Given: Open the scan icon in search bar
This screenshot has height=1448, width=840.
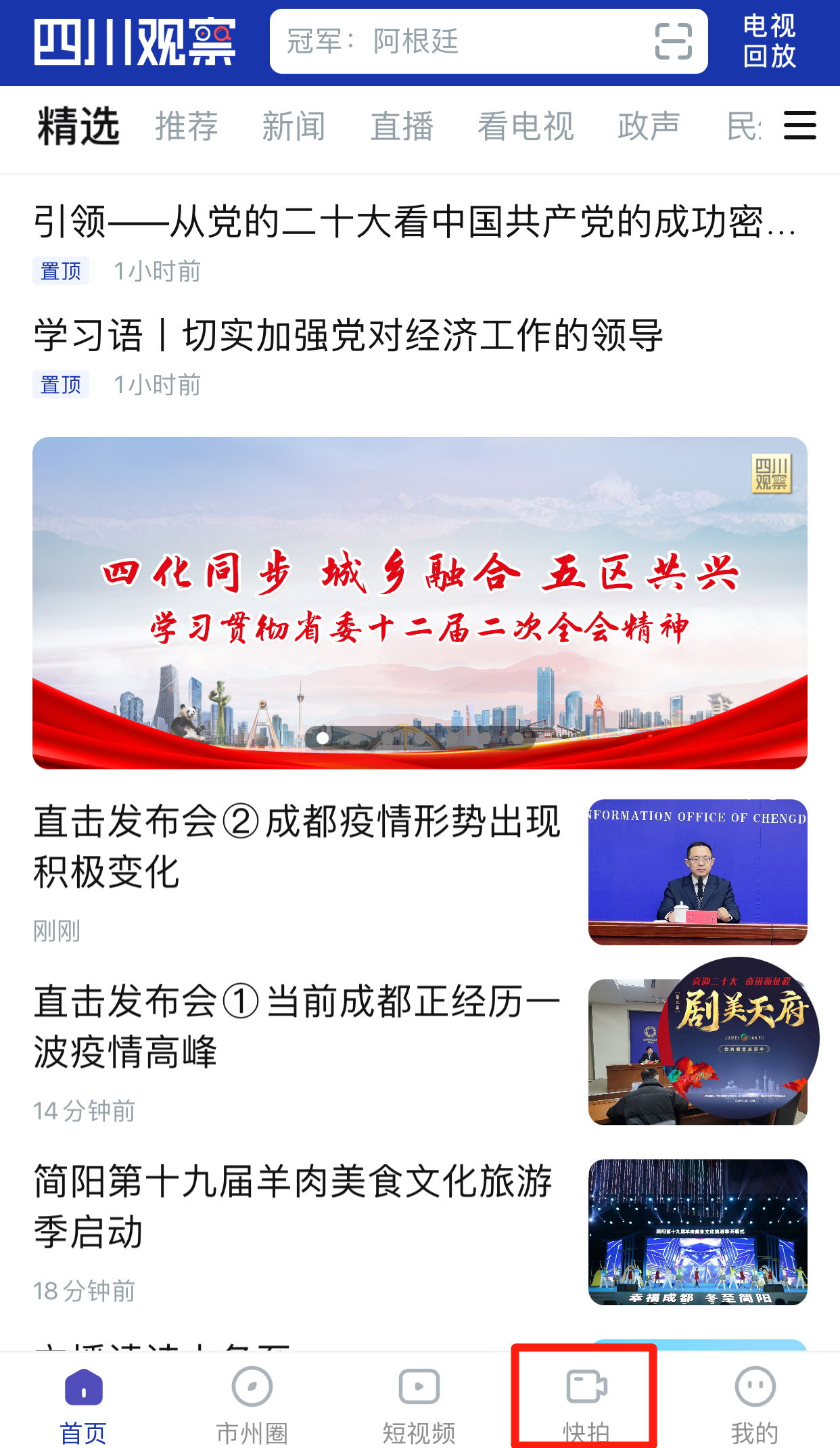Looking at the screenshot, I should tap(673, 42).
